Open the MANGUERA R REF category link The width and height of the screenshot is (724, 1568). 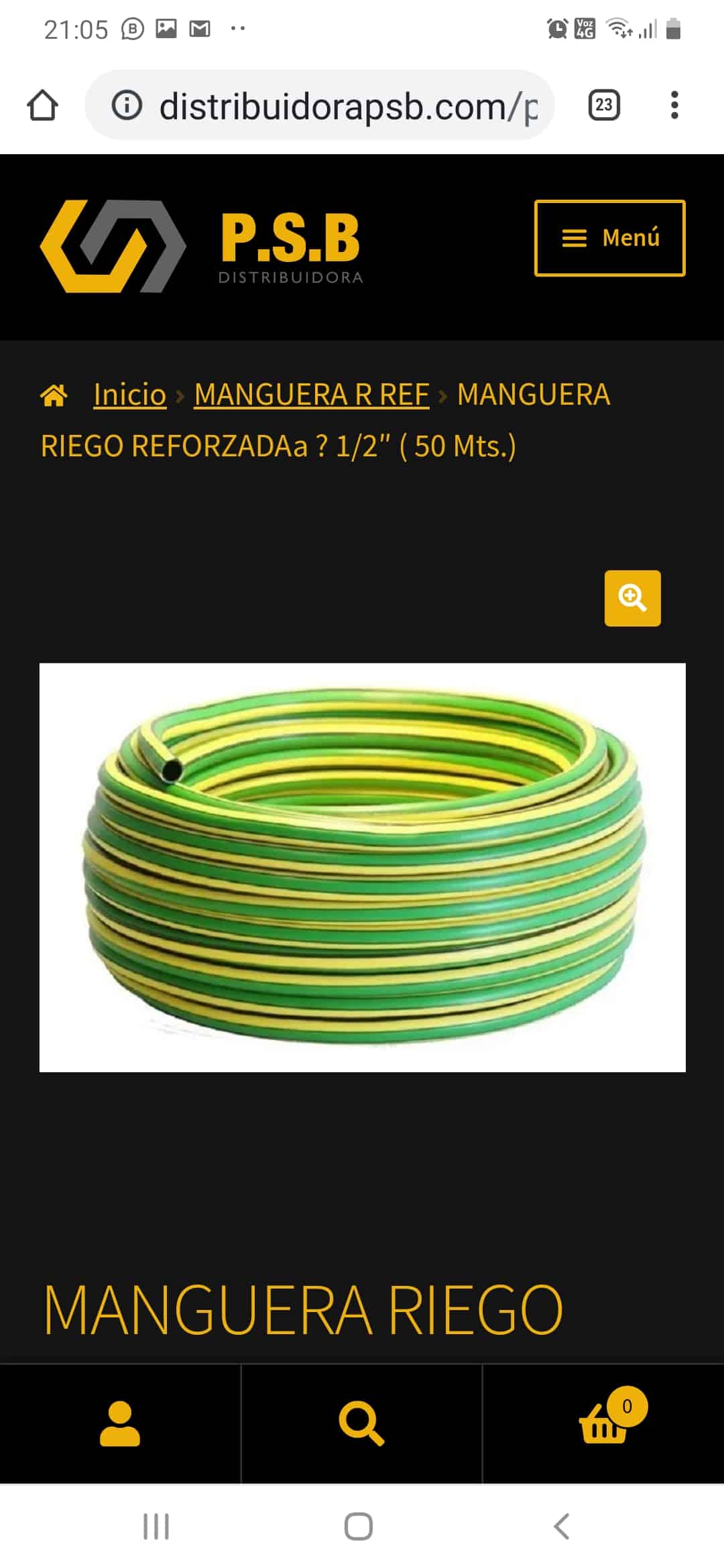point(311,394)
